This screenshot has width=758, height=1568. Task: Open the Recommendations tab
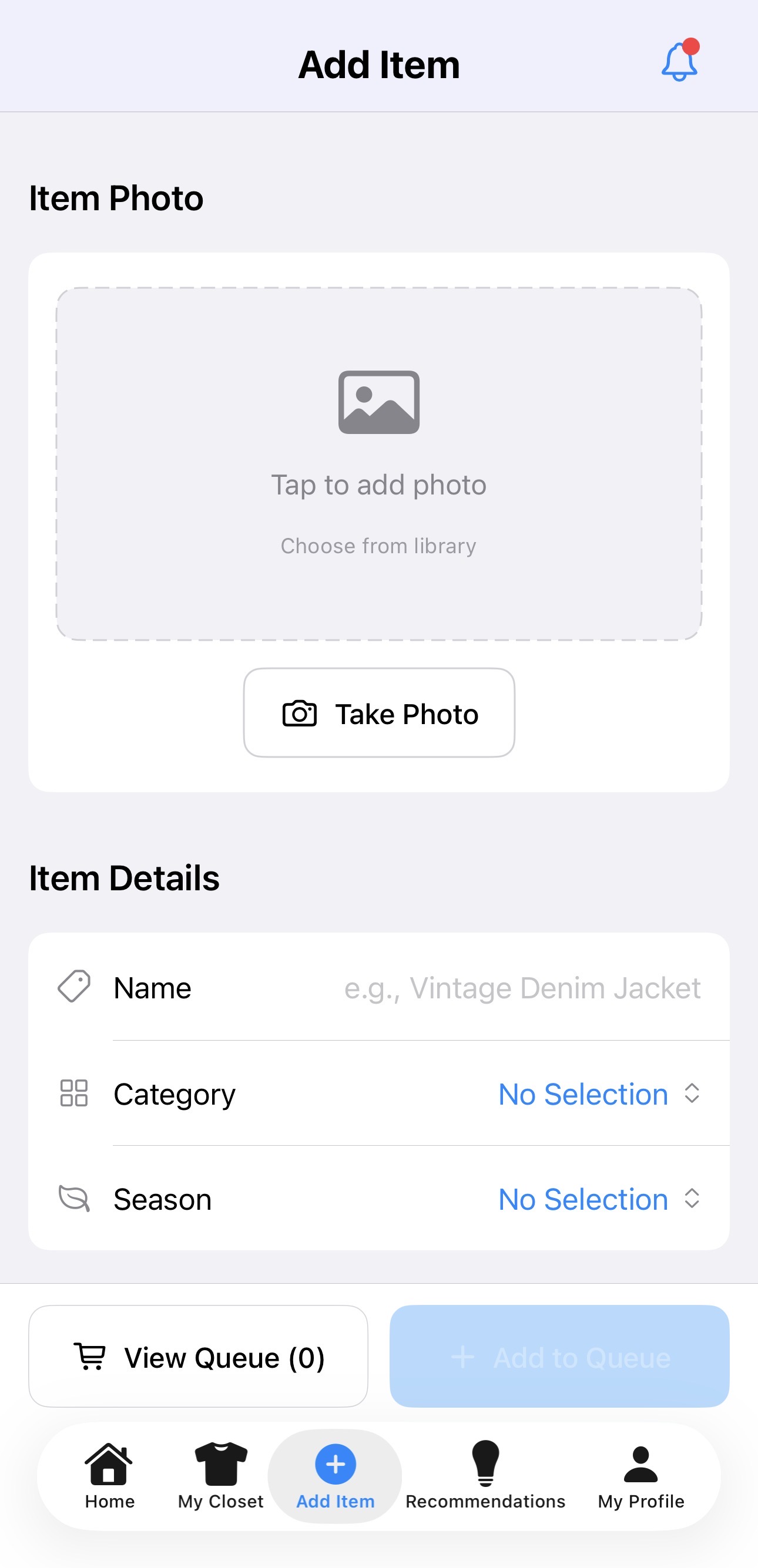click(x=485, y=1475)
